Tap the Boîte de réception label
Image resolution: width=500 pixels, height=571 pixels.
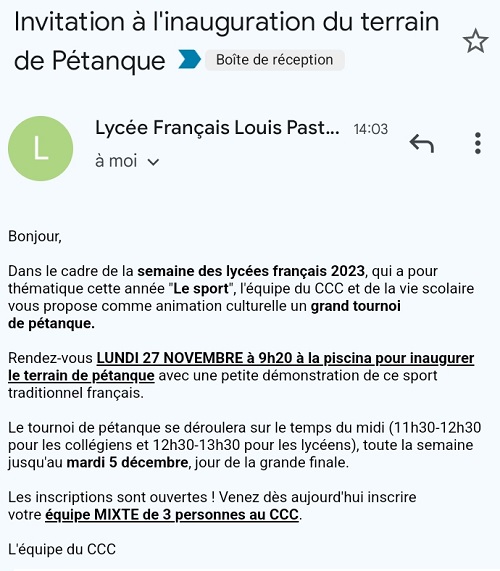(x=275, y=60)
